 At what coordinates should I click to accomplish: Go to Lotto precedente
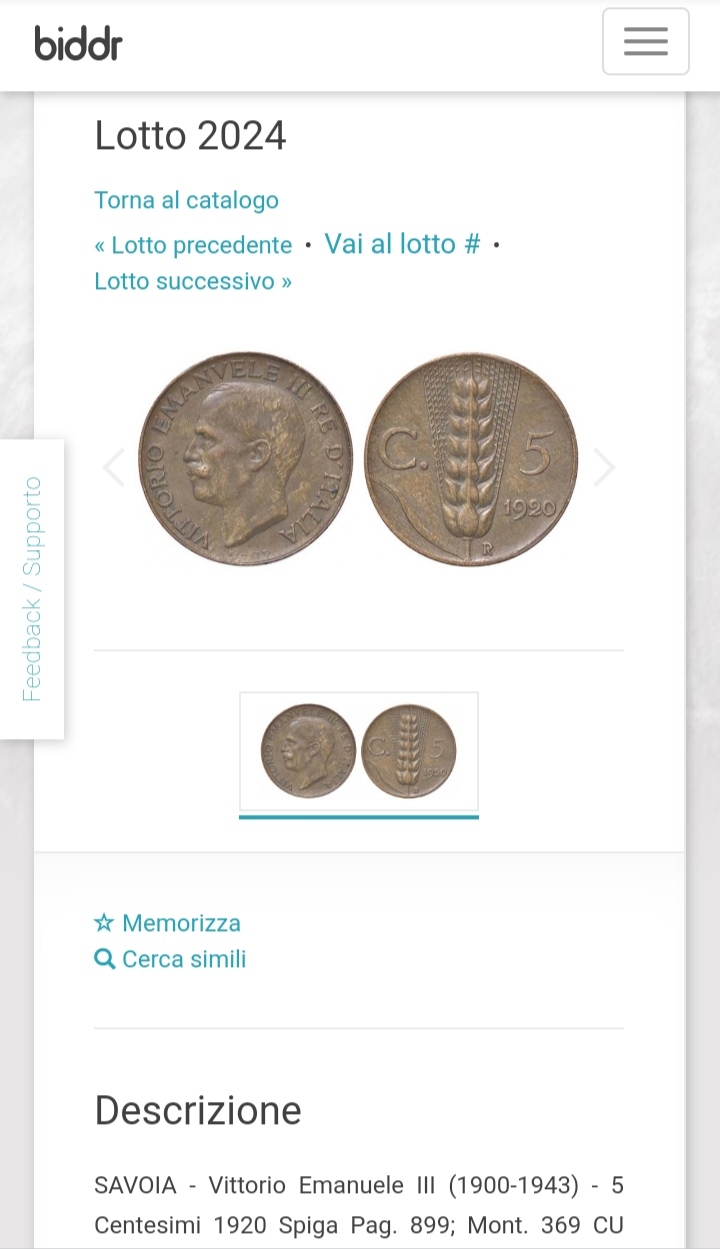(x=193, y=245)
